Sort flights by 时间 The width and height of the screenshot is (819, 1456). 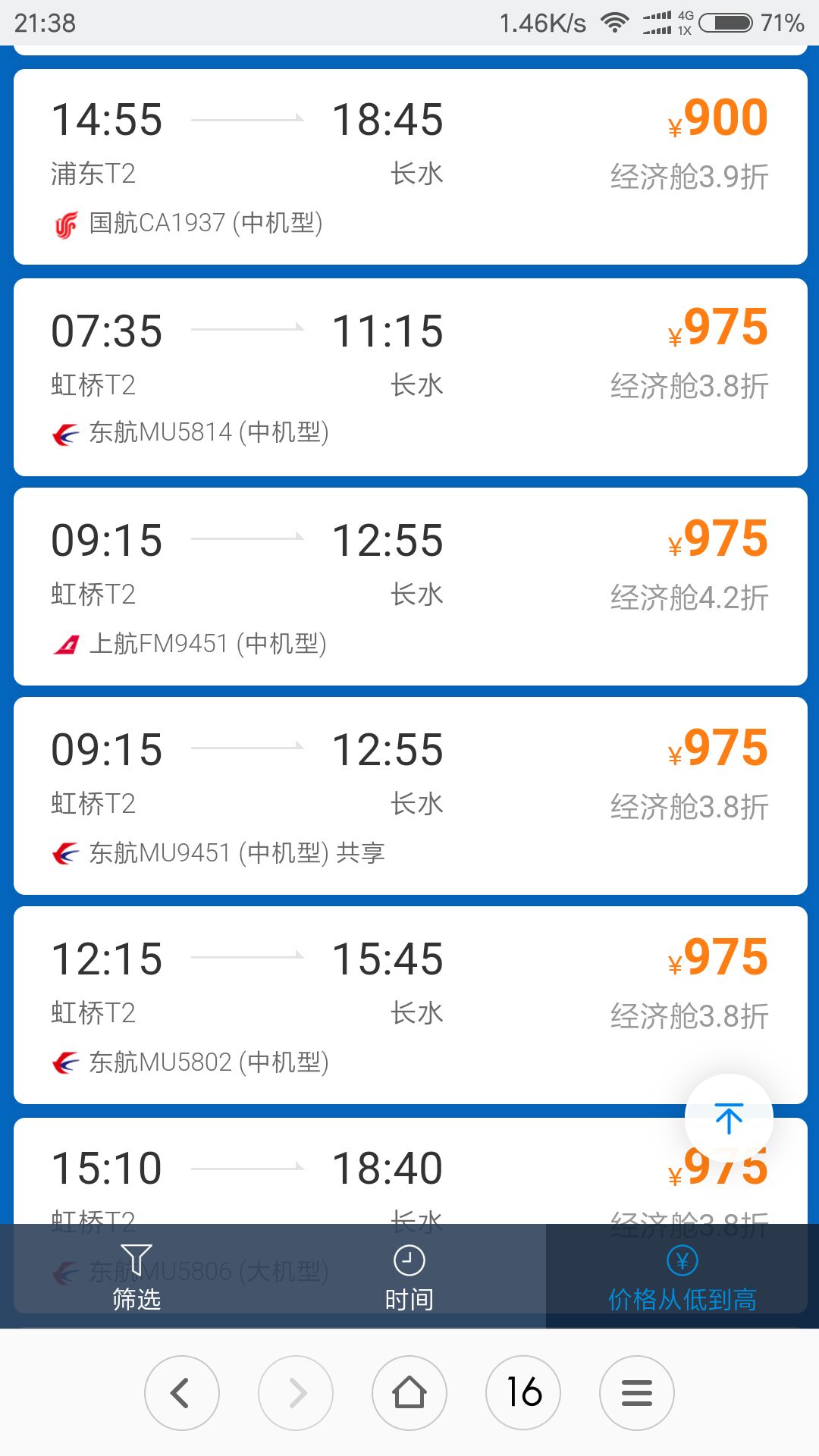tap(409, 1276)
